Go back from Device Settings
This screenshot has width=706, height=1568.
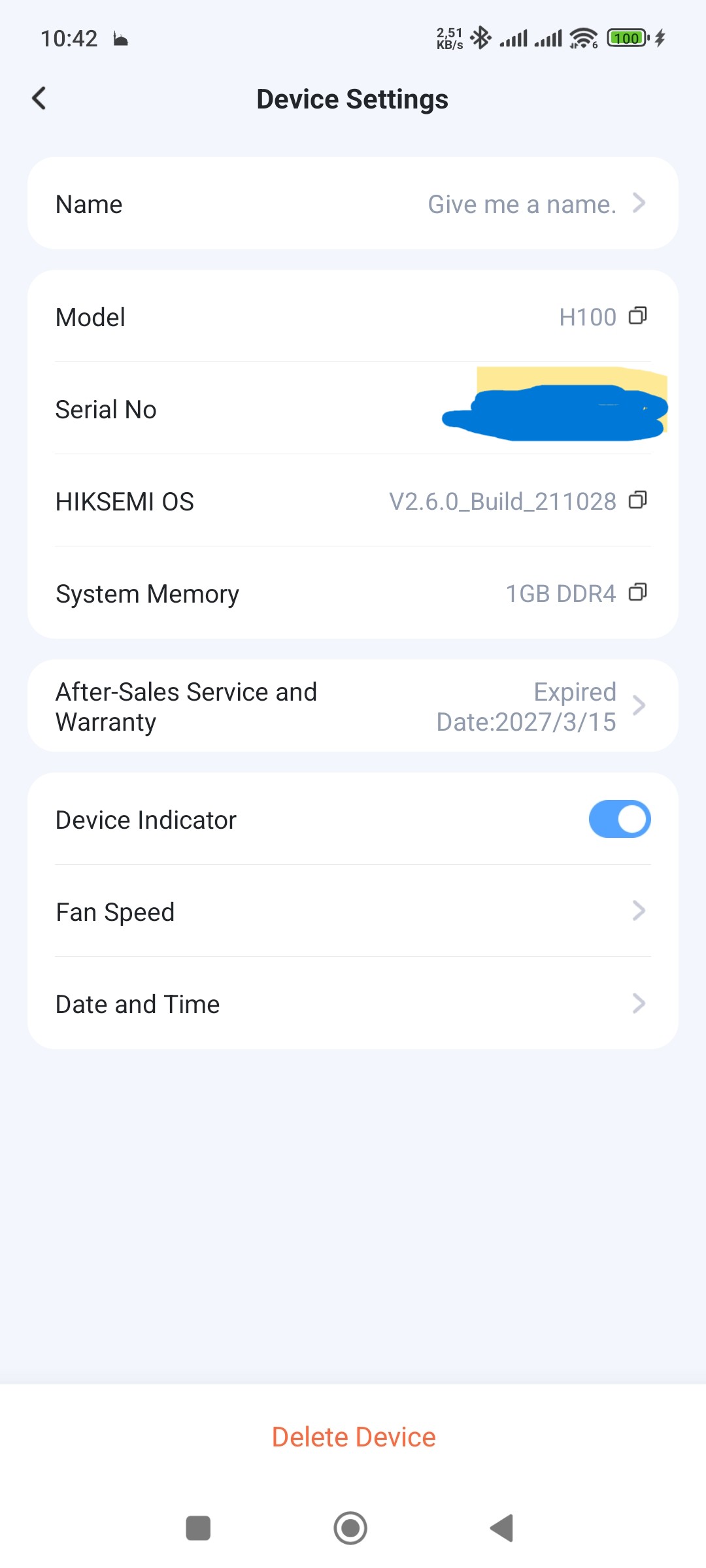tap(39, 99)
